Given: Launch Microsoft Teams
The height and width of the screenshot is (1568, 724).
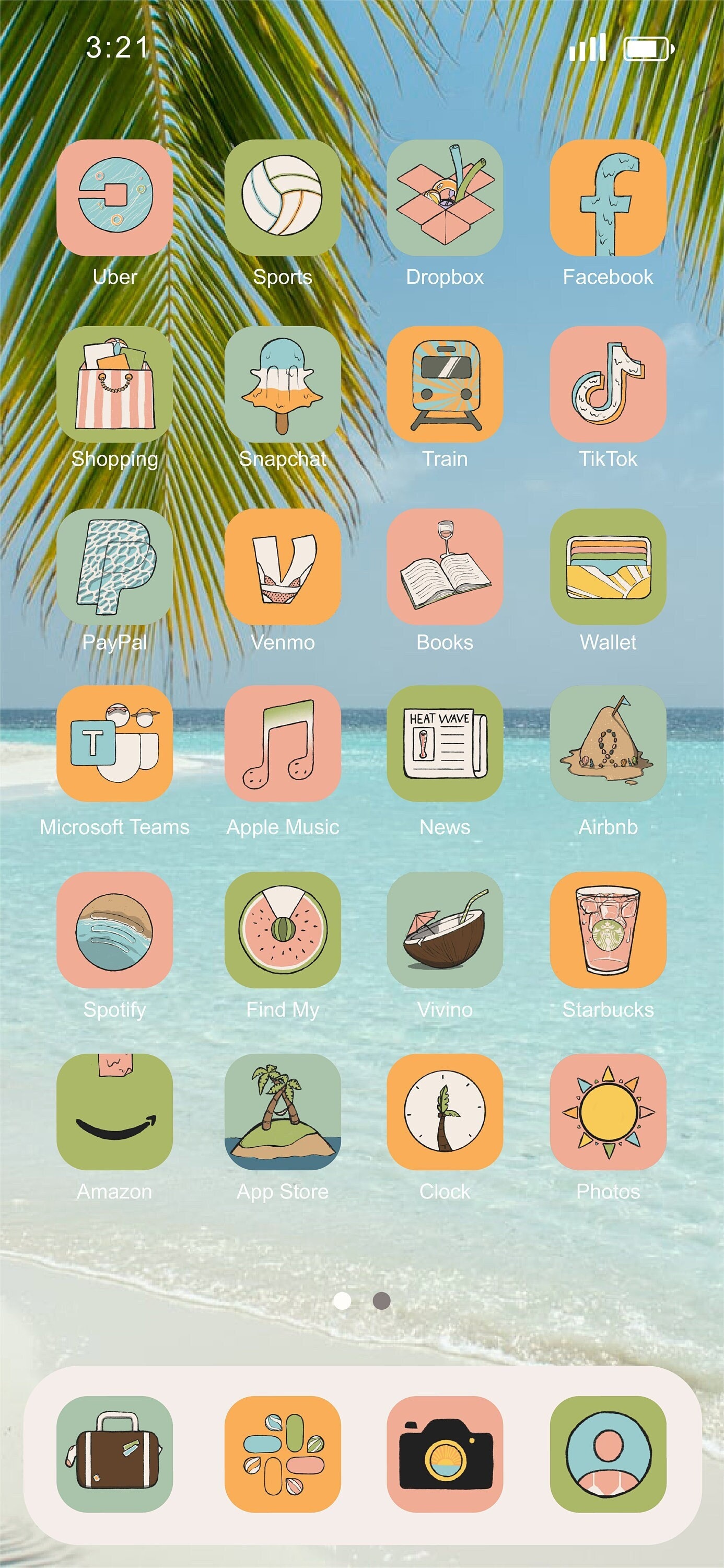Looking at the screenshot, I should 114,743.
